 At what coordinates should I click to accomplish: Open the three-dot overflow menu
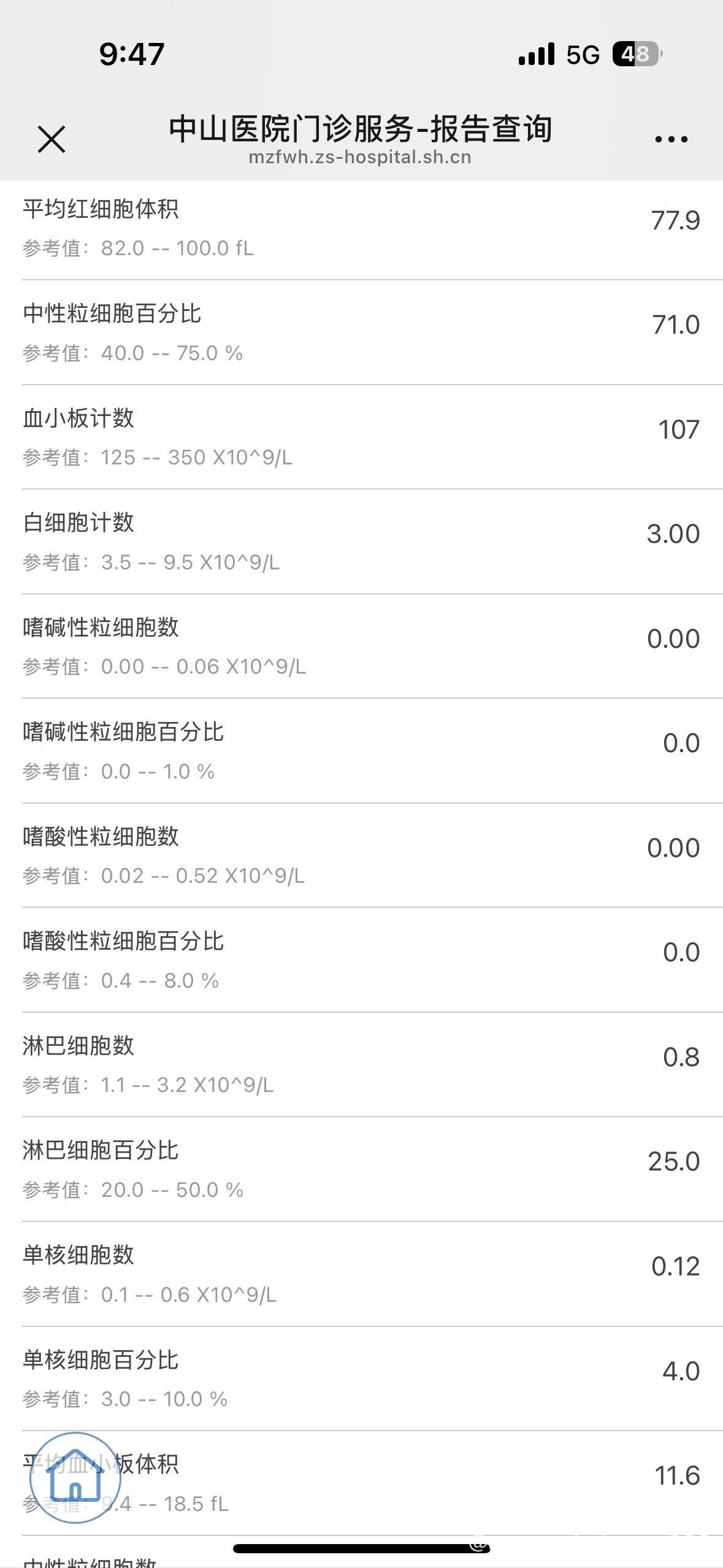click(x=671, y=139)
